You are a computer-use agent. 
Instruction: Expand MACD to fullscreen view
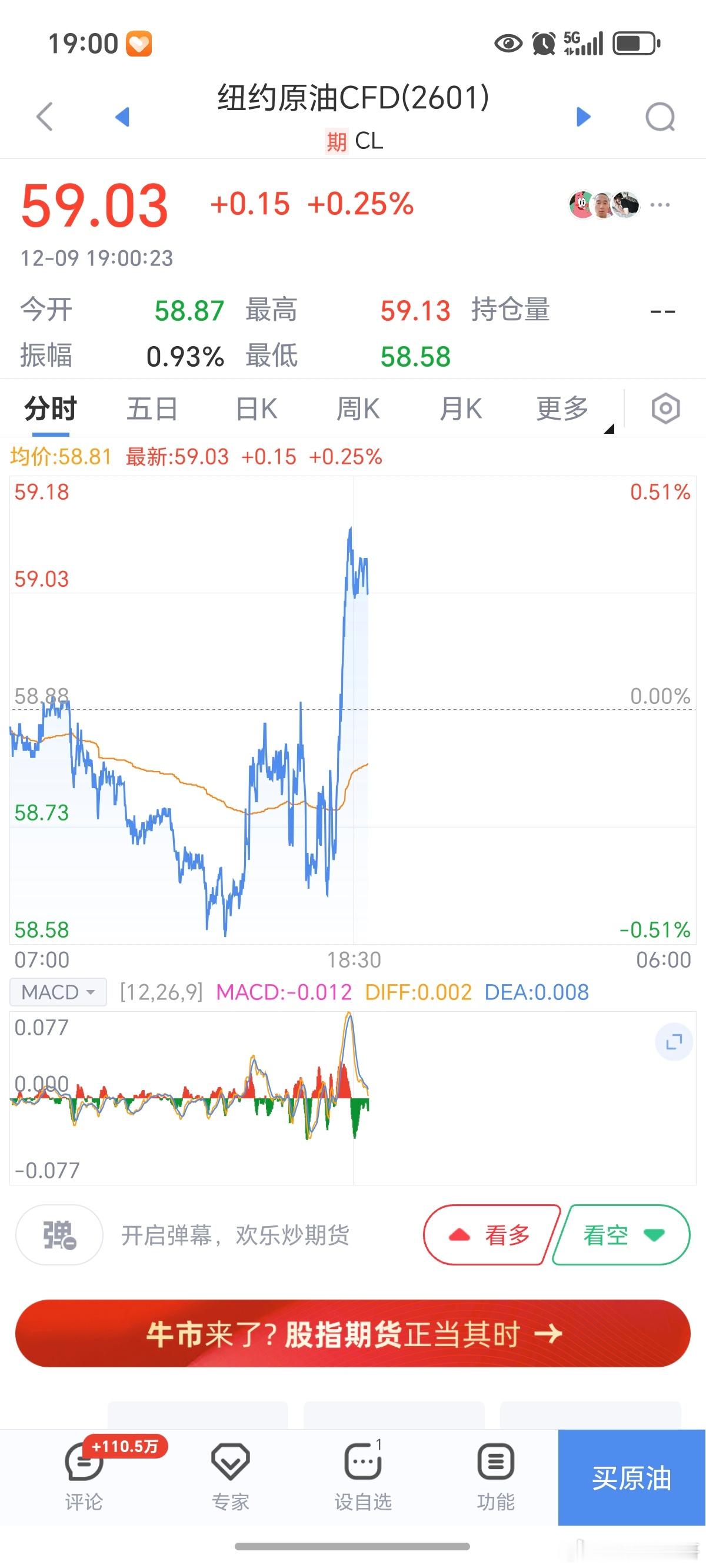(673, 1041)
